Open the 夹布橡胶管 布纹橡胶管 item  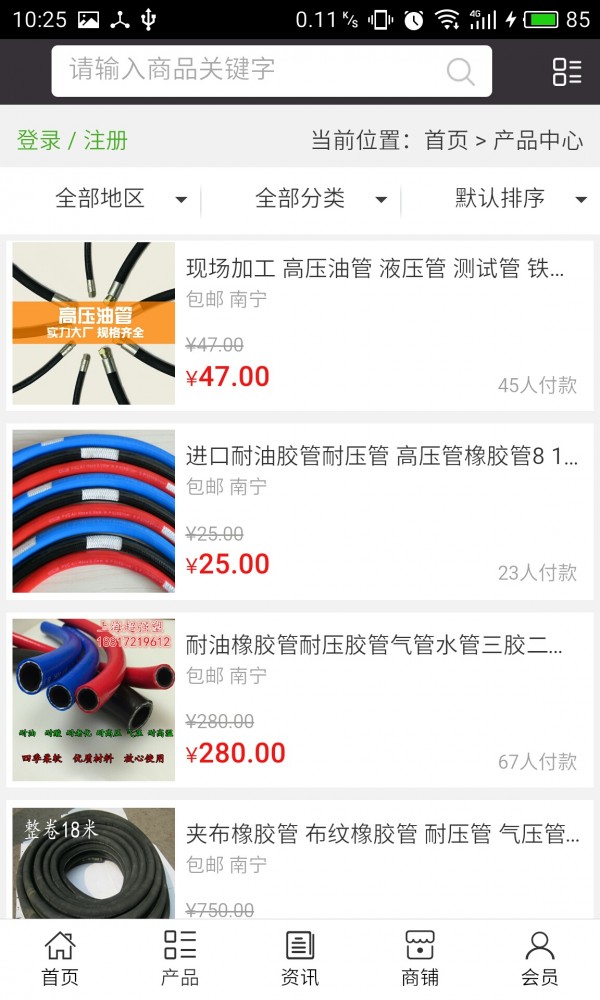(380, 833)
